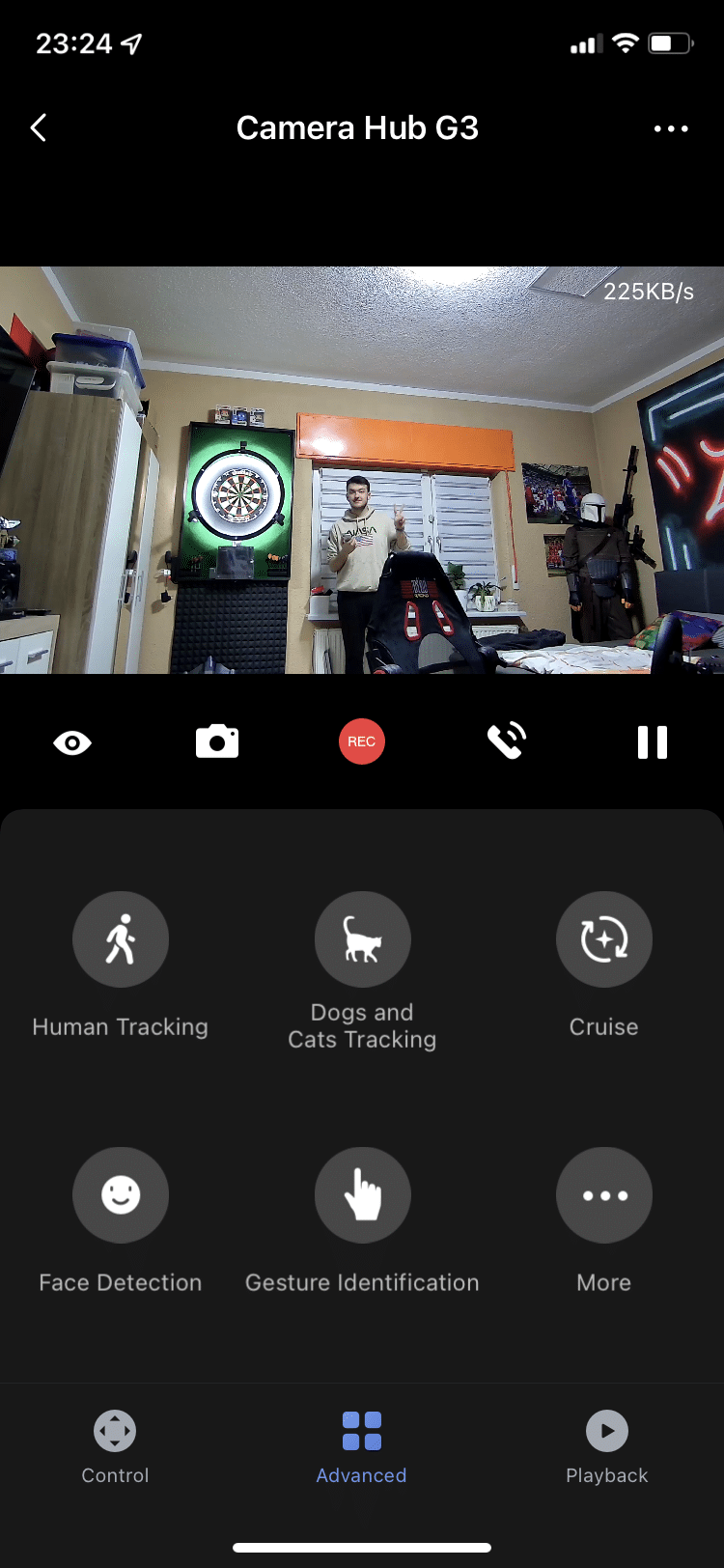Select the Advanced tab
Viewport: 724px width, 1568px height.
(x=362, y=1445)
